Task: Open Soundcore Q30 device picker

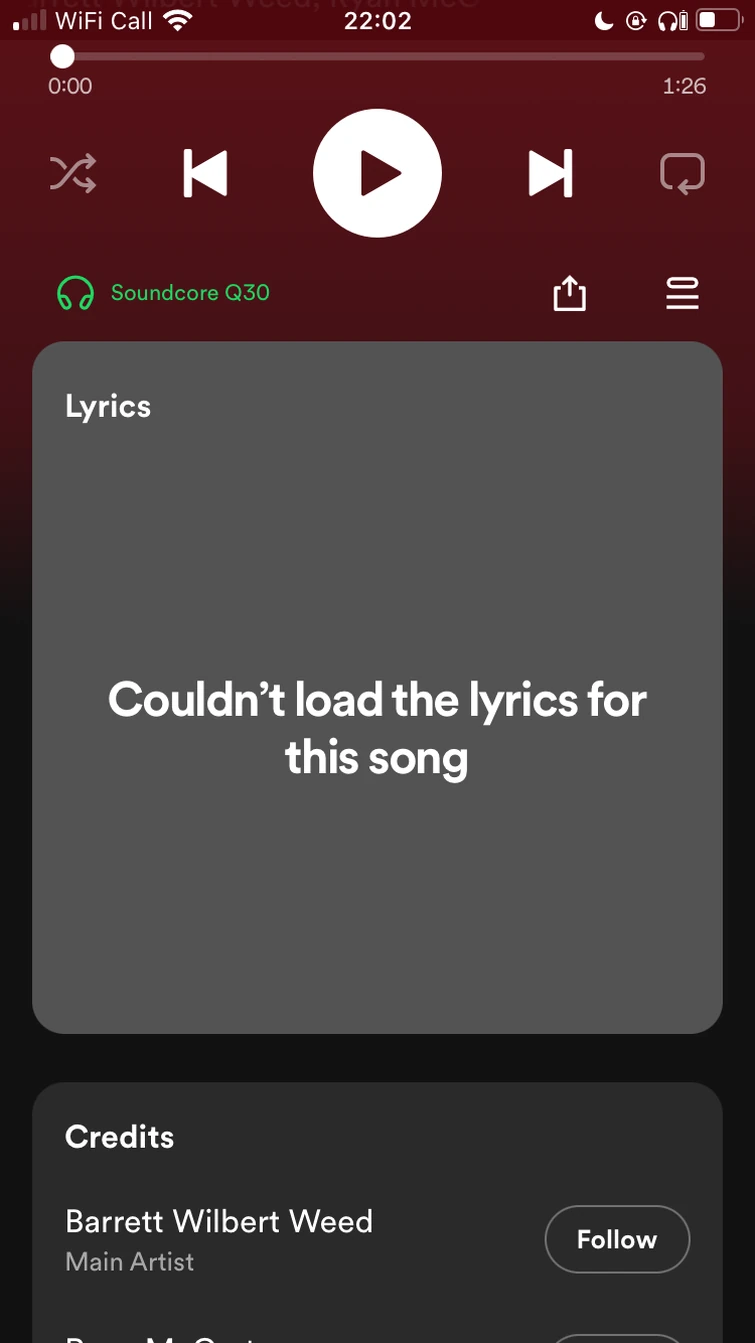Action: click(163, 293)
